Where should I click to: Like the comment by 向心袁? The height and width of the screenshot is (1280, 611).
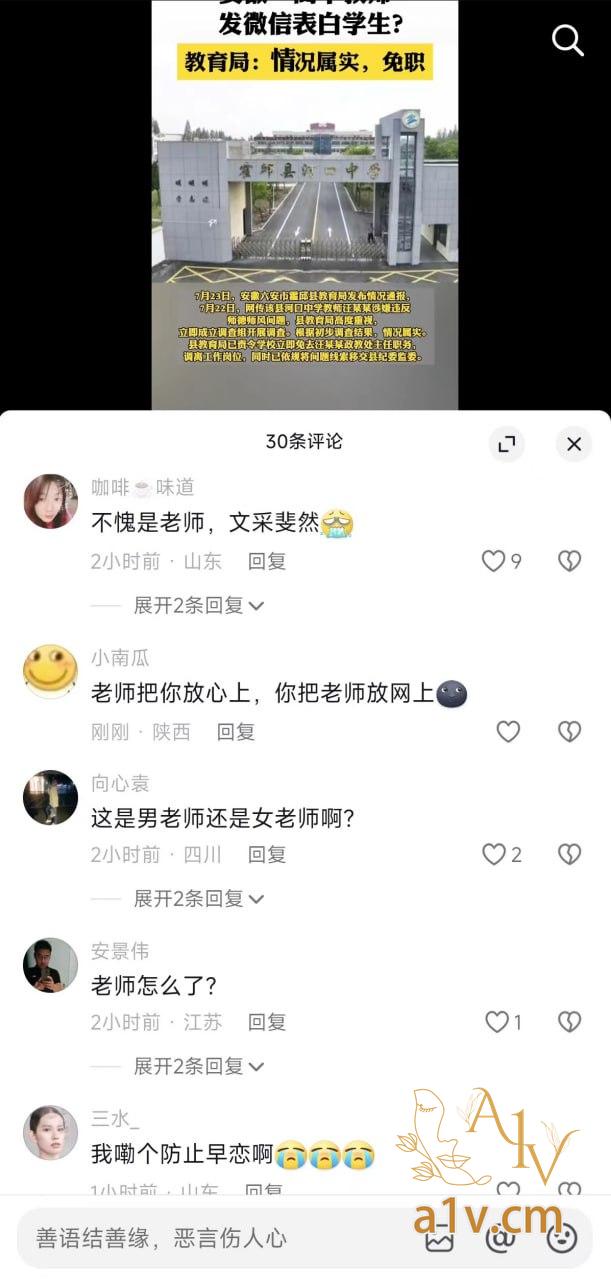point(494,854)
